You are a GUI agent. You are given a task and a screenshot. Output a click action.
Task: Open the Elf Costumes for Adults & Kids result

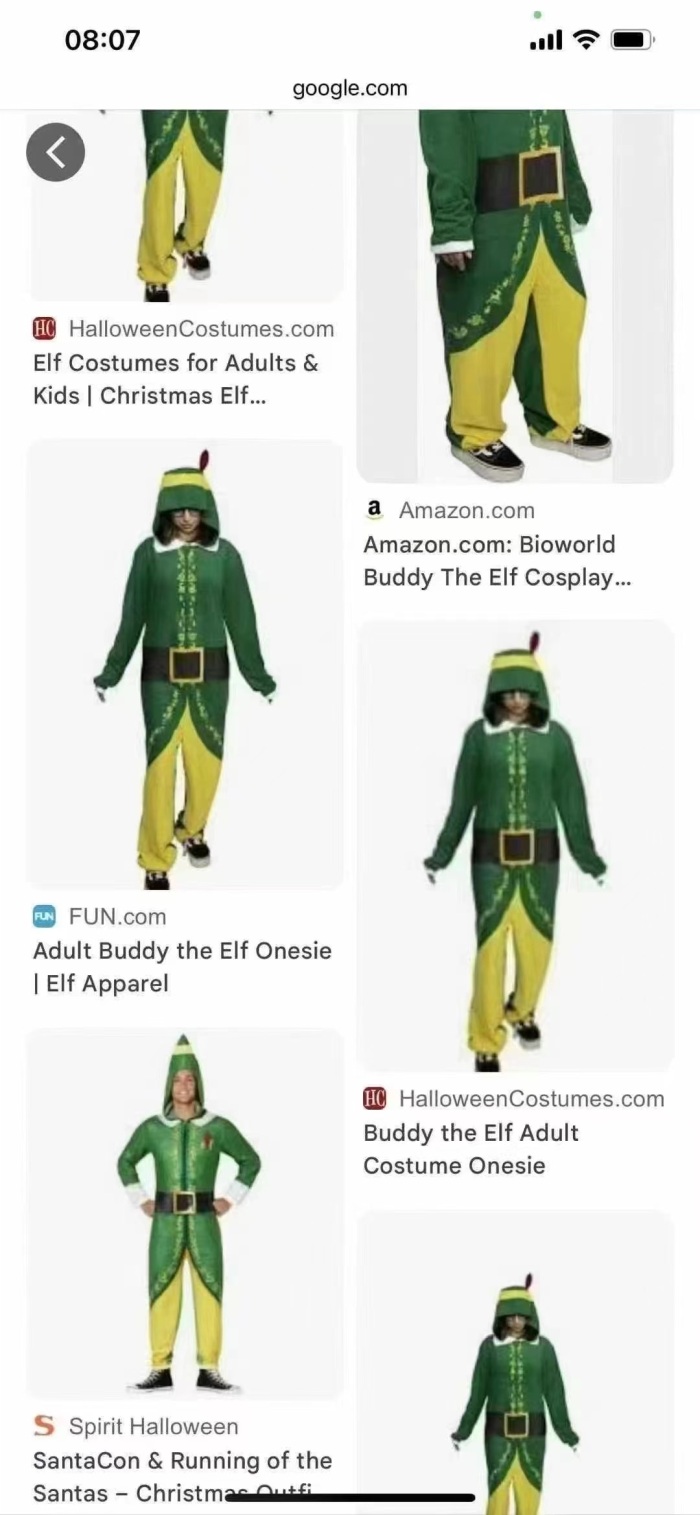point(176,379)
